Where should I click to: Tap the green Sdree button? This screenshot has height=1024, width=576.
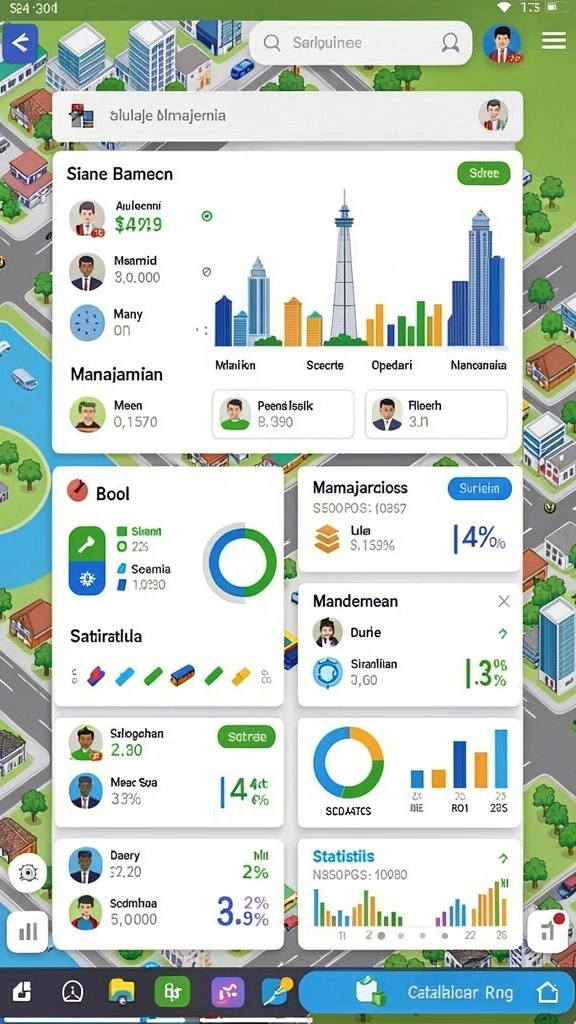(x=484, y=173)
